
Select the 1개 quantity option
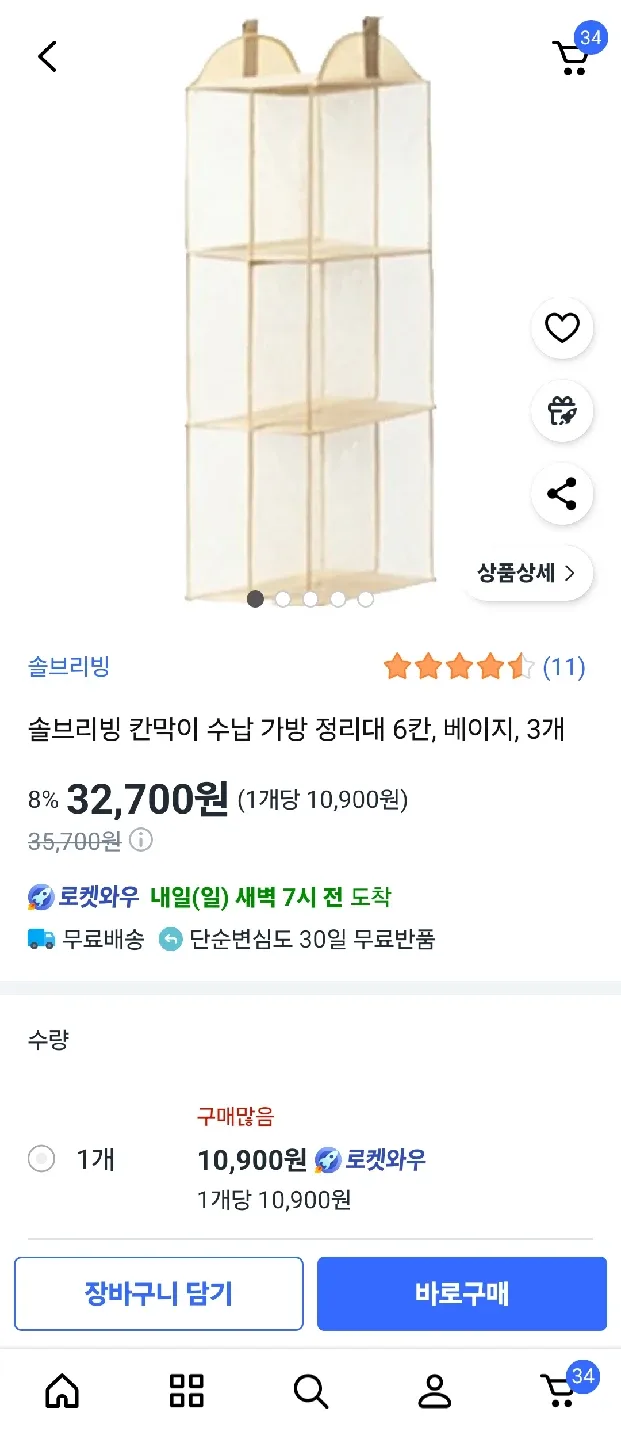click(41, 1160)
